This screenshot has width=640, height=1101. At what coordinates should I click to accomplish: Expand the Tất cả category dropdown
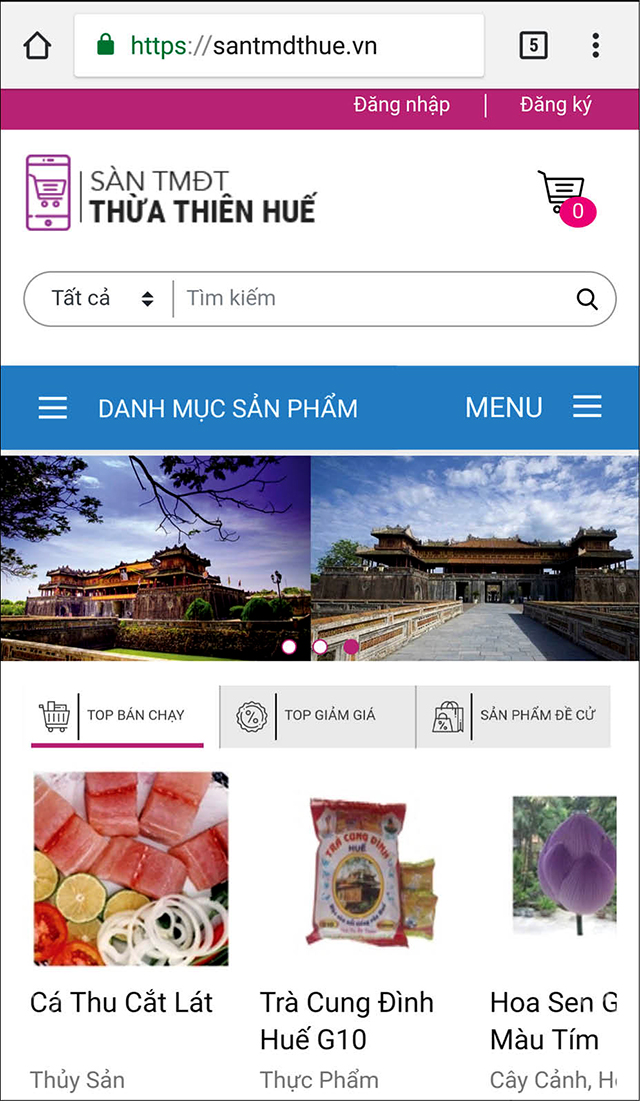[101, 298]
